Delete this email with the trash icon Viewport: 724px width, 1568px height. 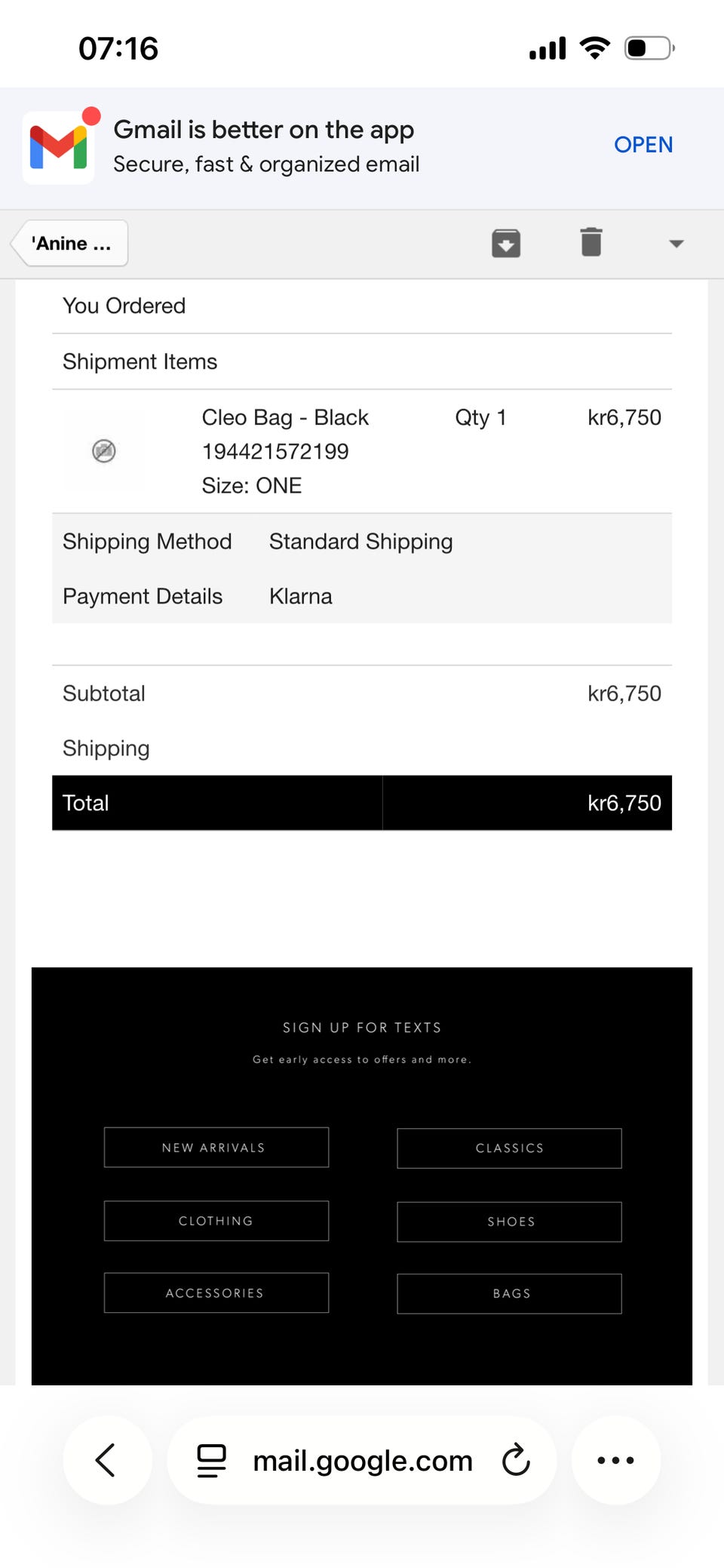(591, 243)
